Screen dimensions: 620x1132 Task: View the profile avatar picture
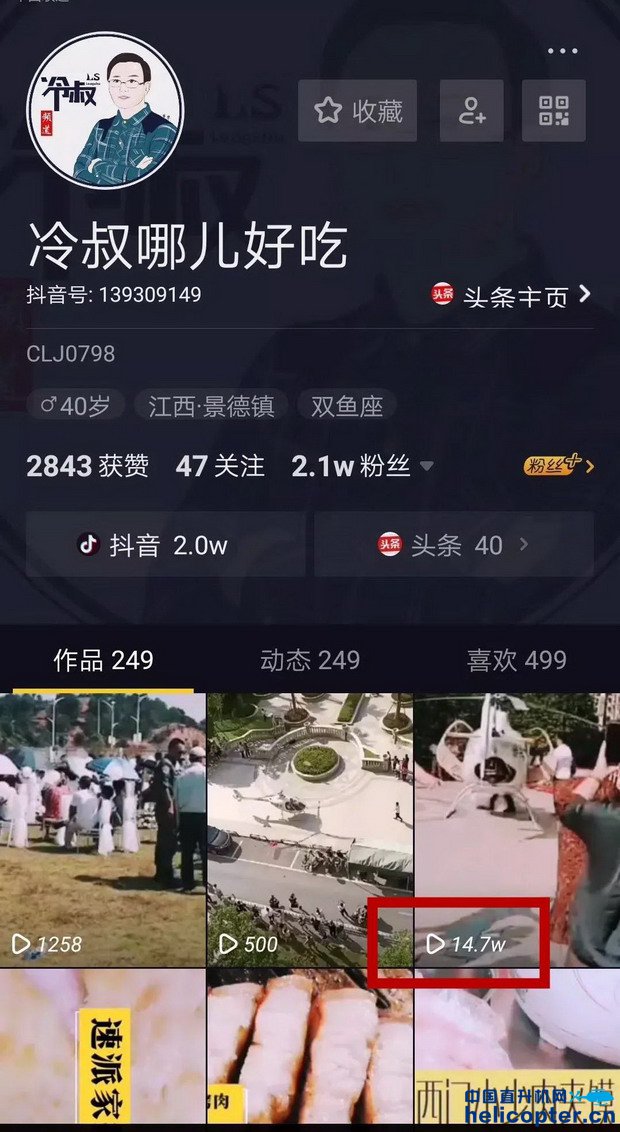click(x=105, y=111)
